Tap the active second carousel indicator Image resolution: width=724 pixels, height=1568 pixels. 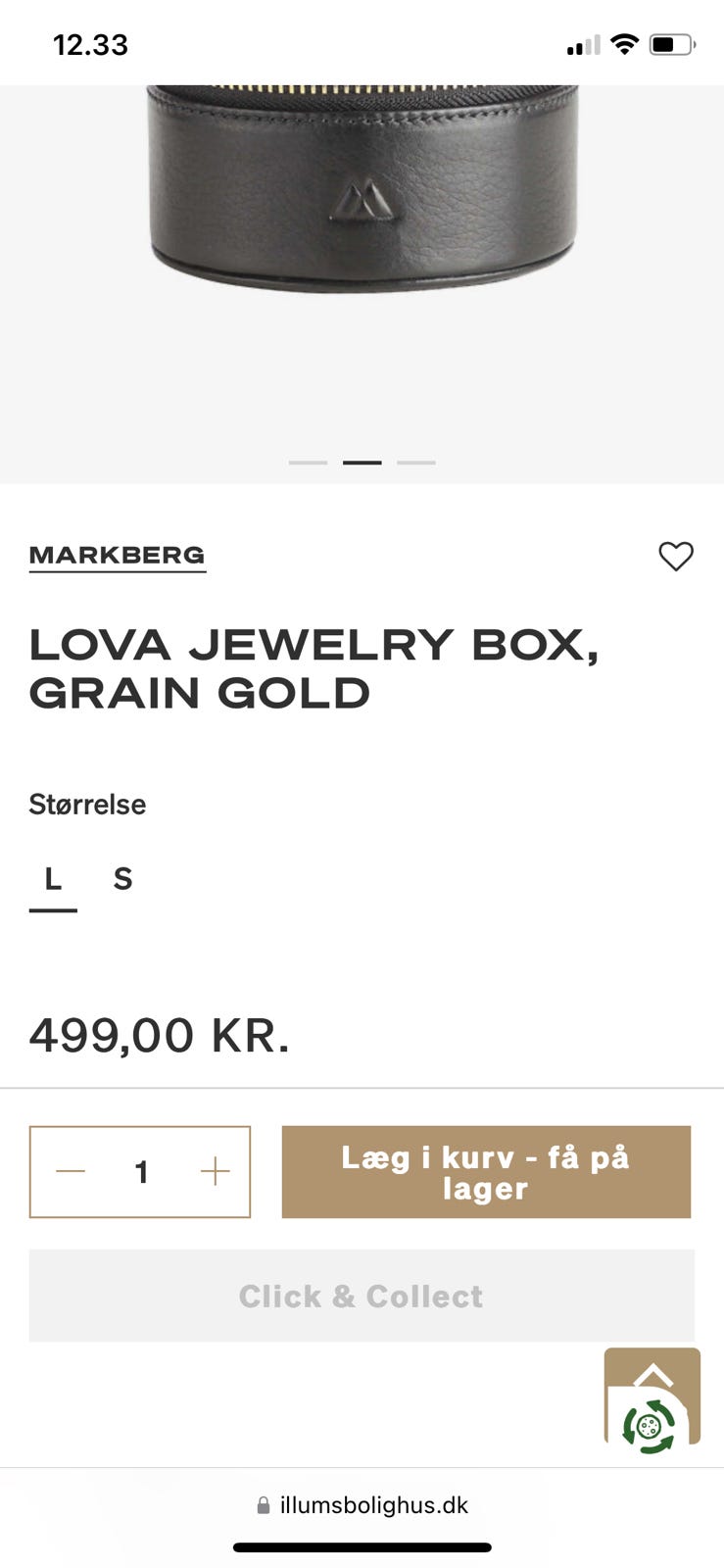click(362, 463)
